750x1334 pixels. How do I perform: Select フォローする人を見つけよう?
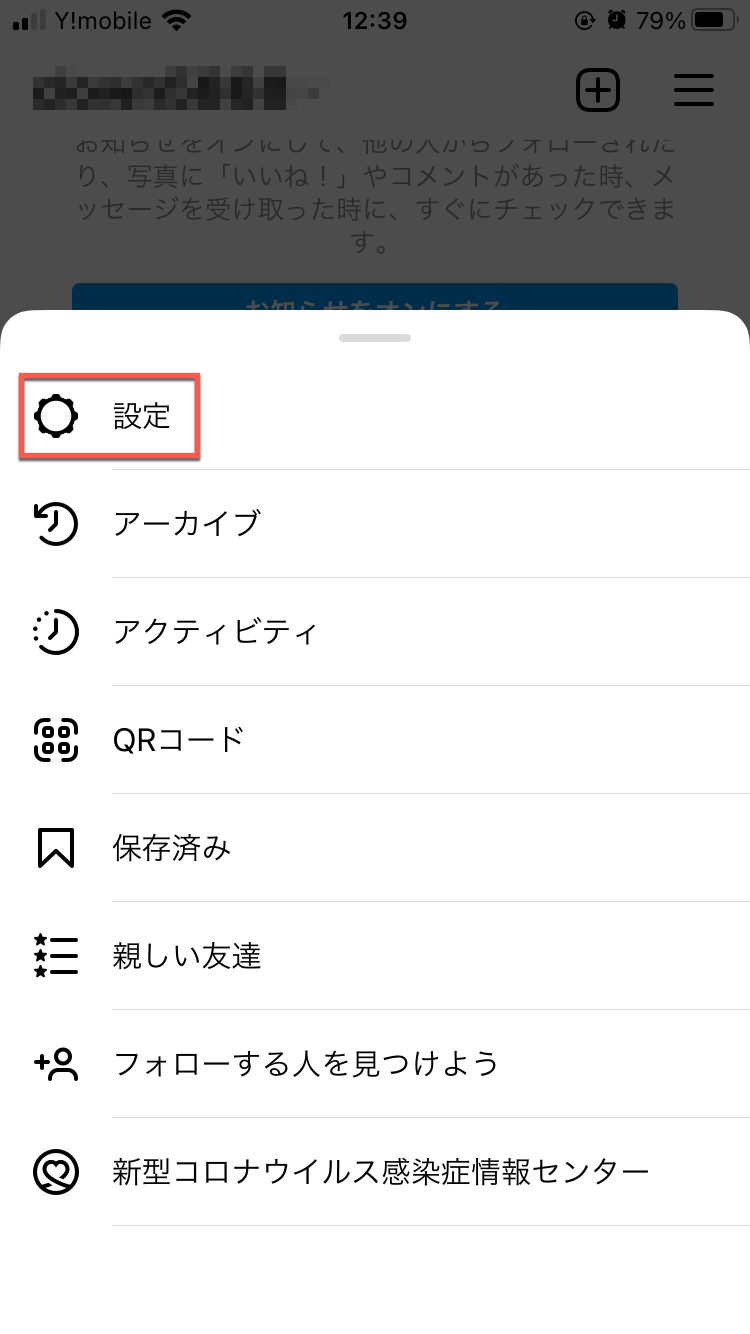[375, 1064]
